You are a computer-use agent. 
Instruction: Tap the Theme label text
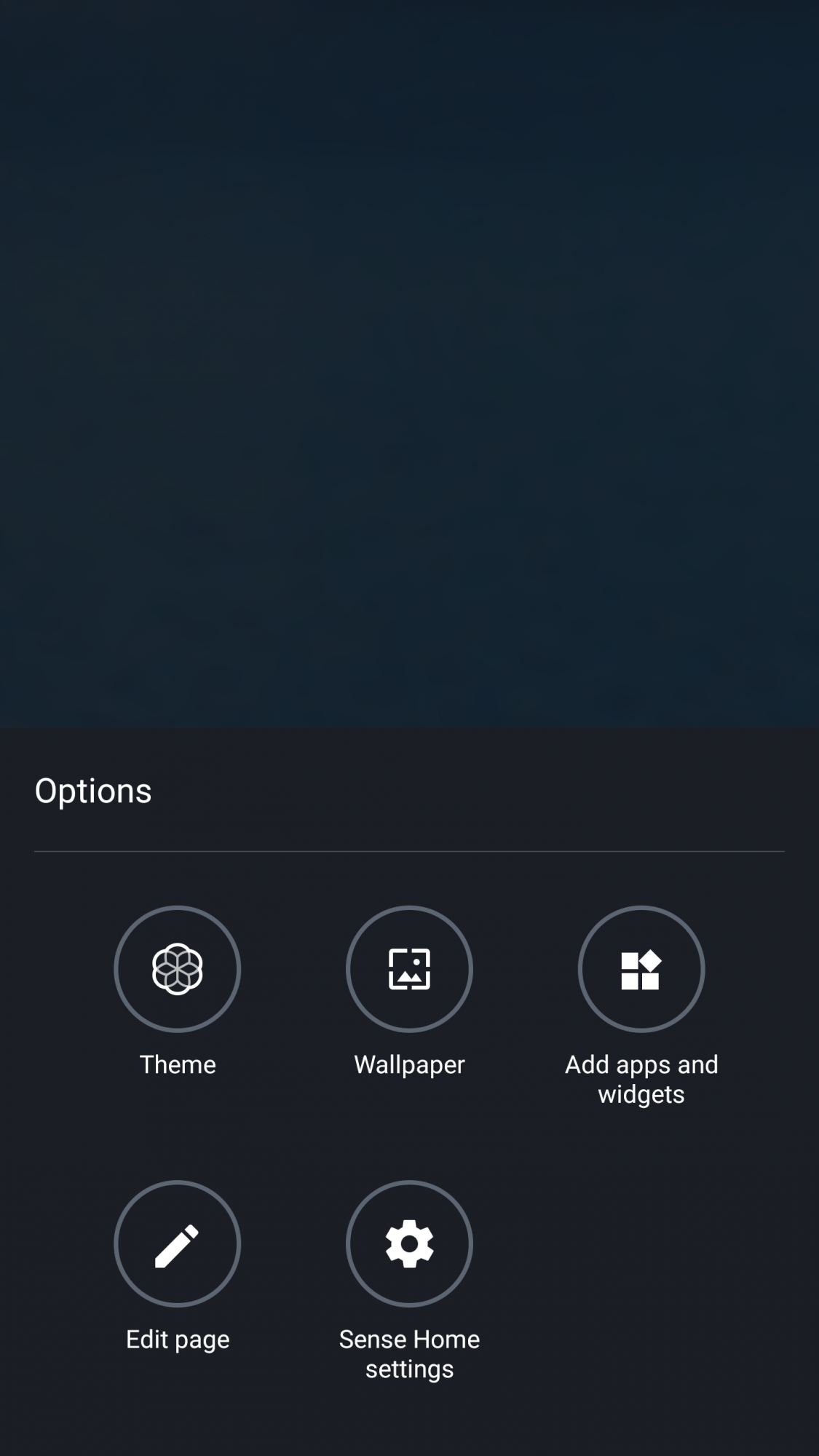(x=177, y=1064)
